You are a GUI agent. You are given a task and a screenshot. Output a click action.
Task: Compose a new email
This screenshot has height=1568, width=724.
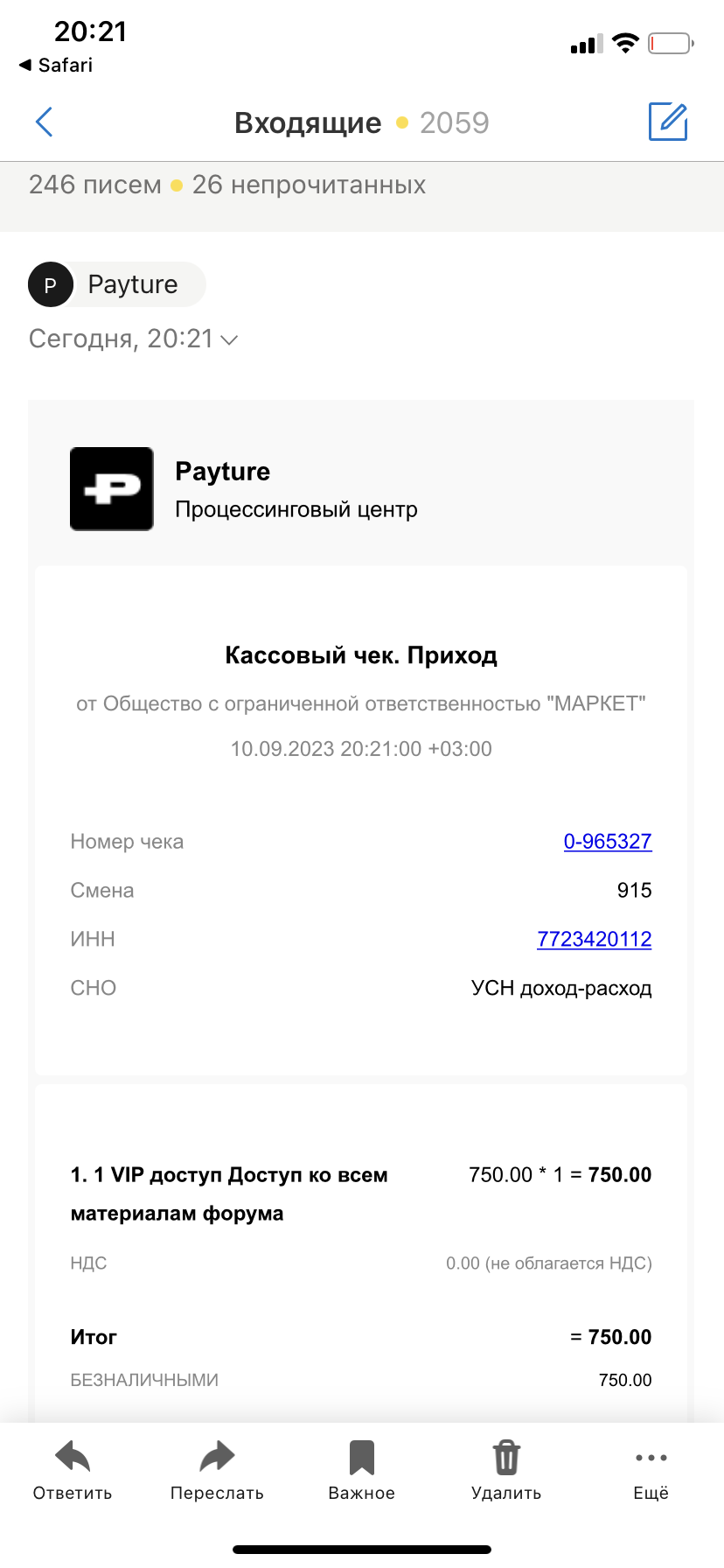(x=668, y=122)
